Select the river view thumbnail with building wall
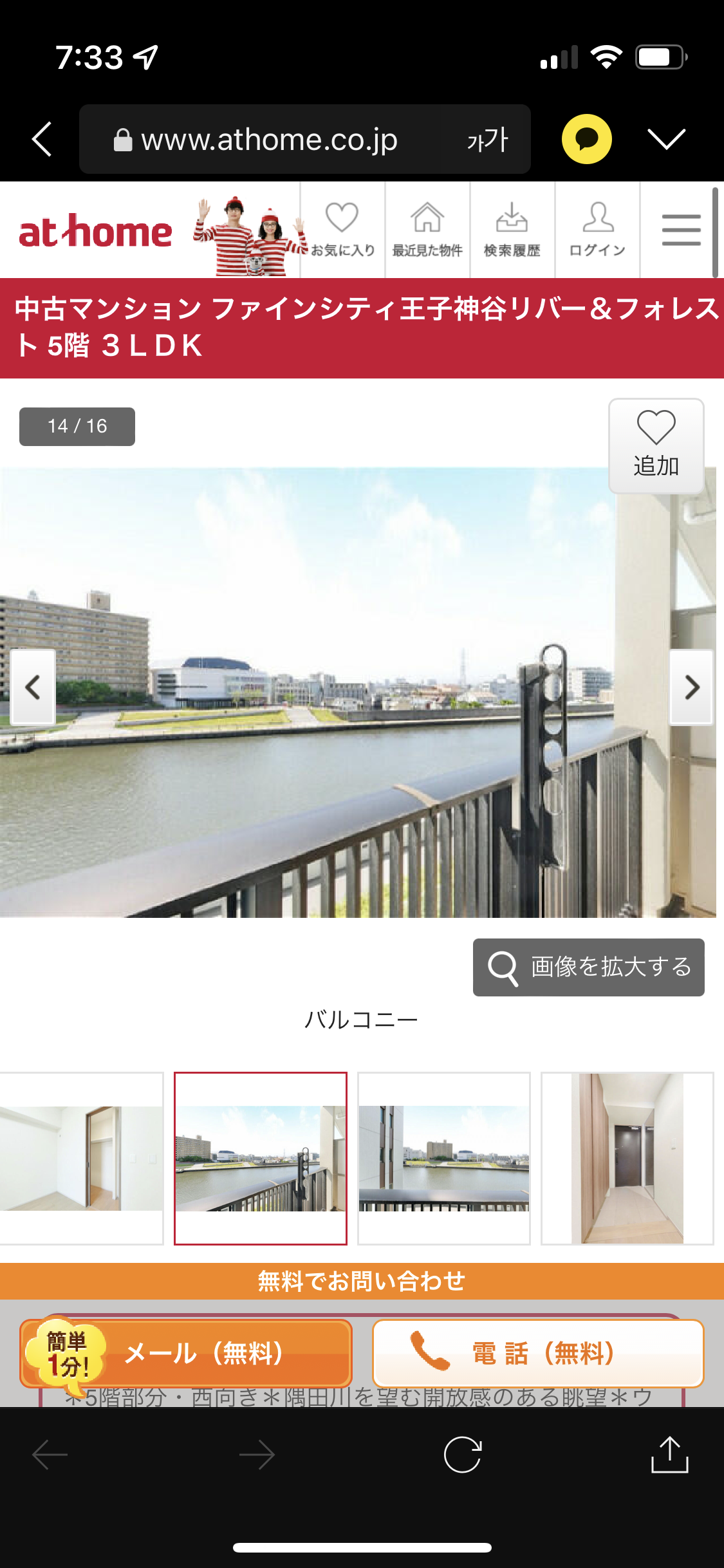The image size is (724, 1568). pos(444,1158)
